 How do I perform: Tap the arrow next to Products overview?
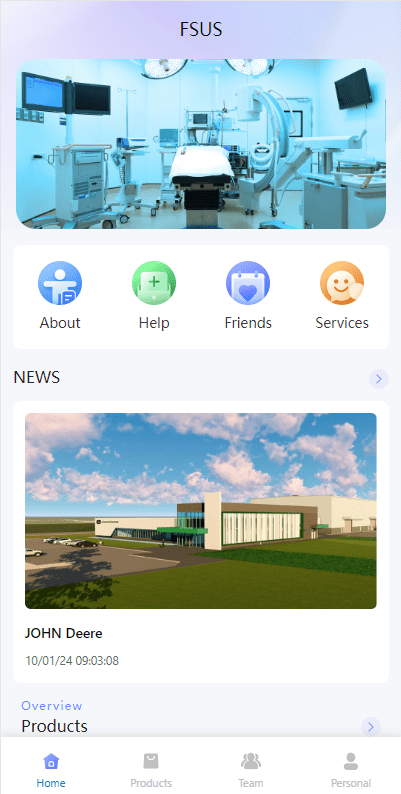371,727
